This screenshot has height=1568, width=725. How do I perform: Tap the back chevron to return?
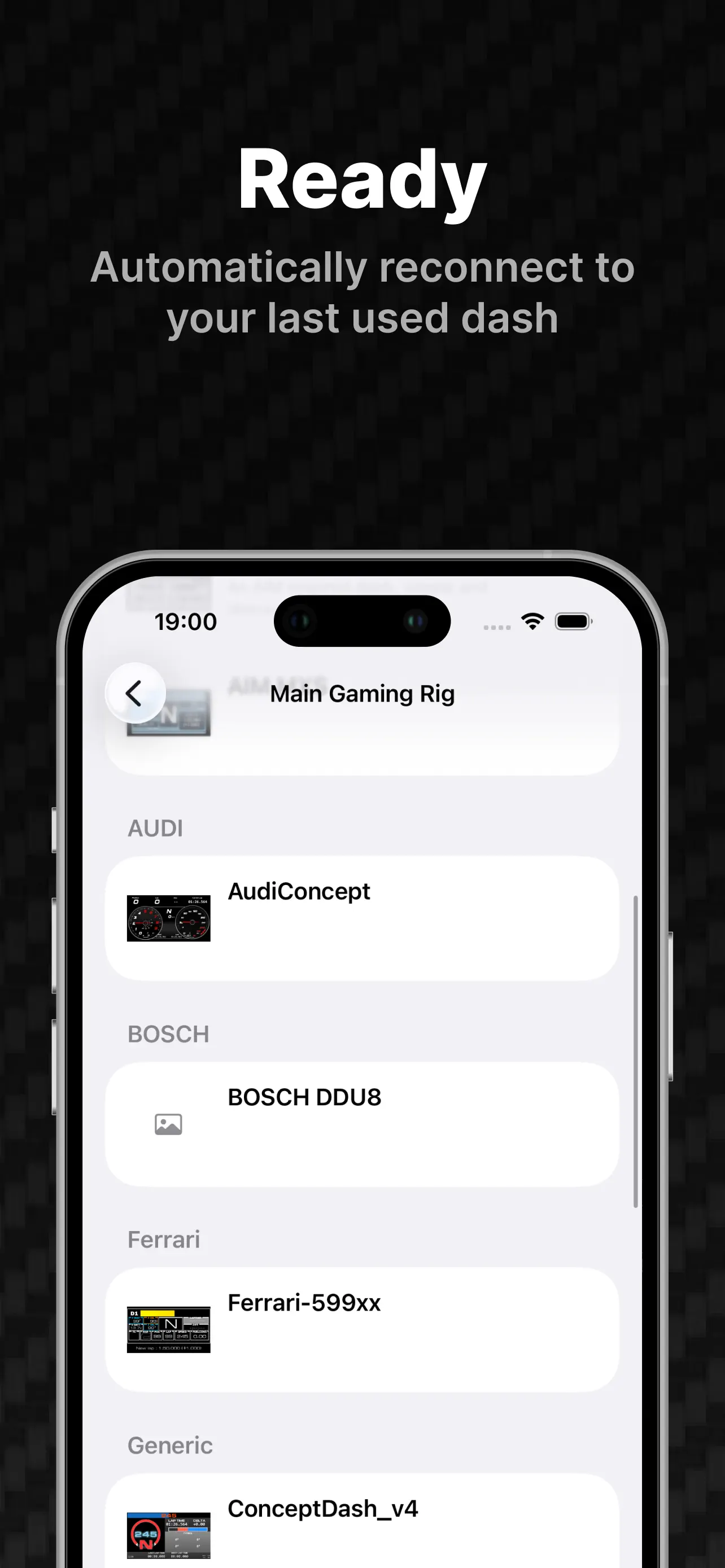[135, 693]
